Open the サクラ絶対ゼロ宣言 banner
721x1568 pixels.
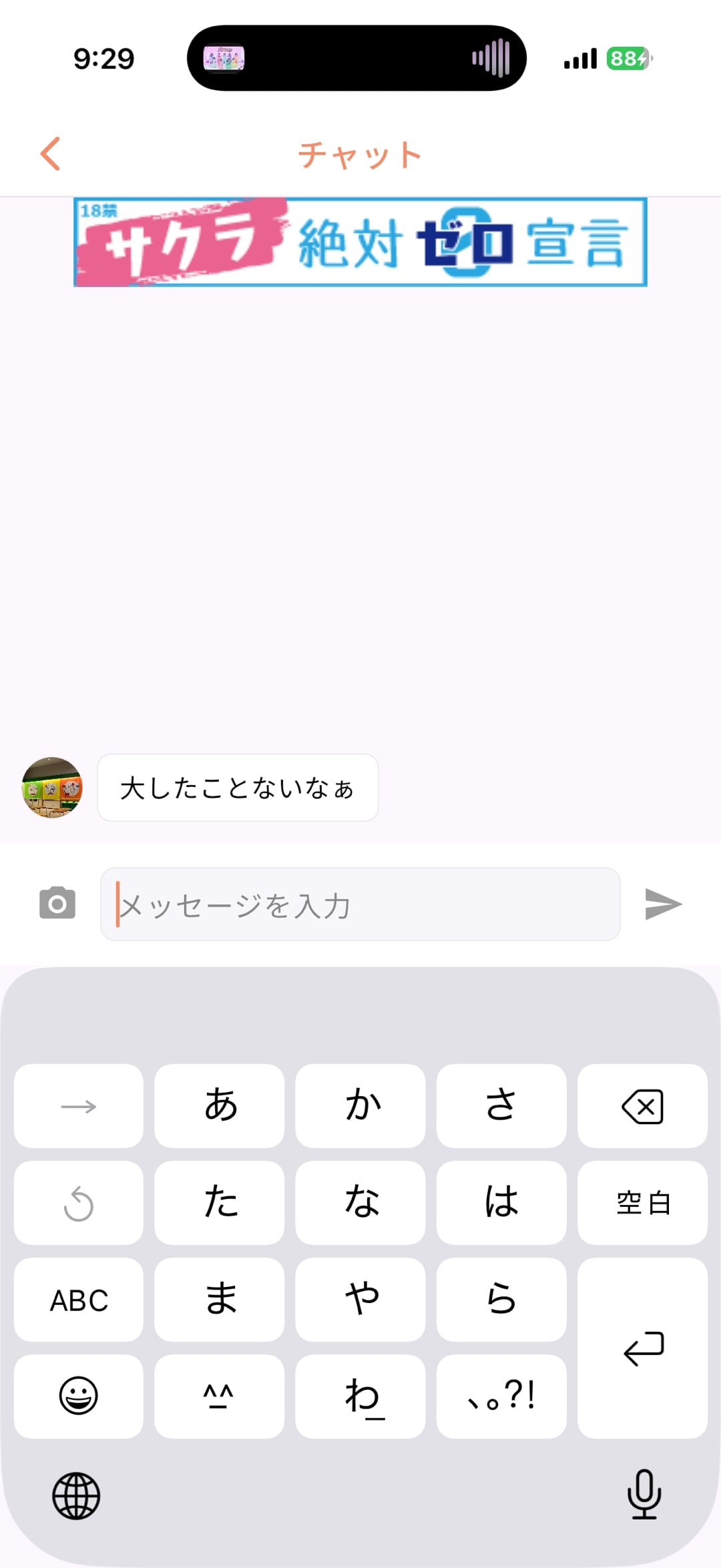coord(360,242)
